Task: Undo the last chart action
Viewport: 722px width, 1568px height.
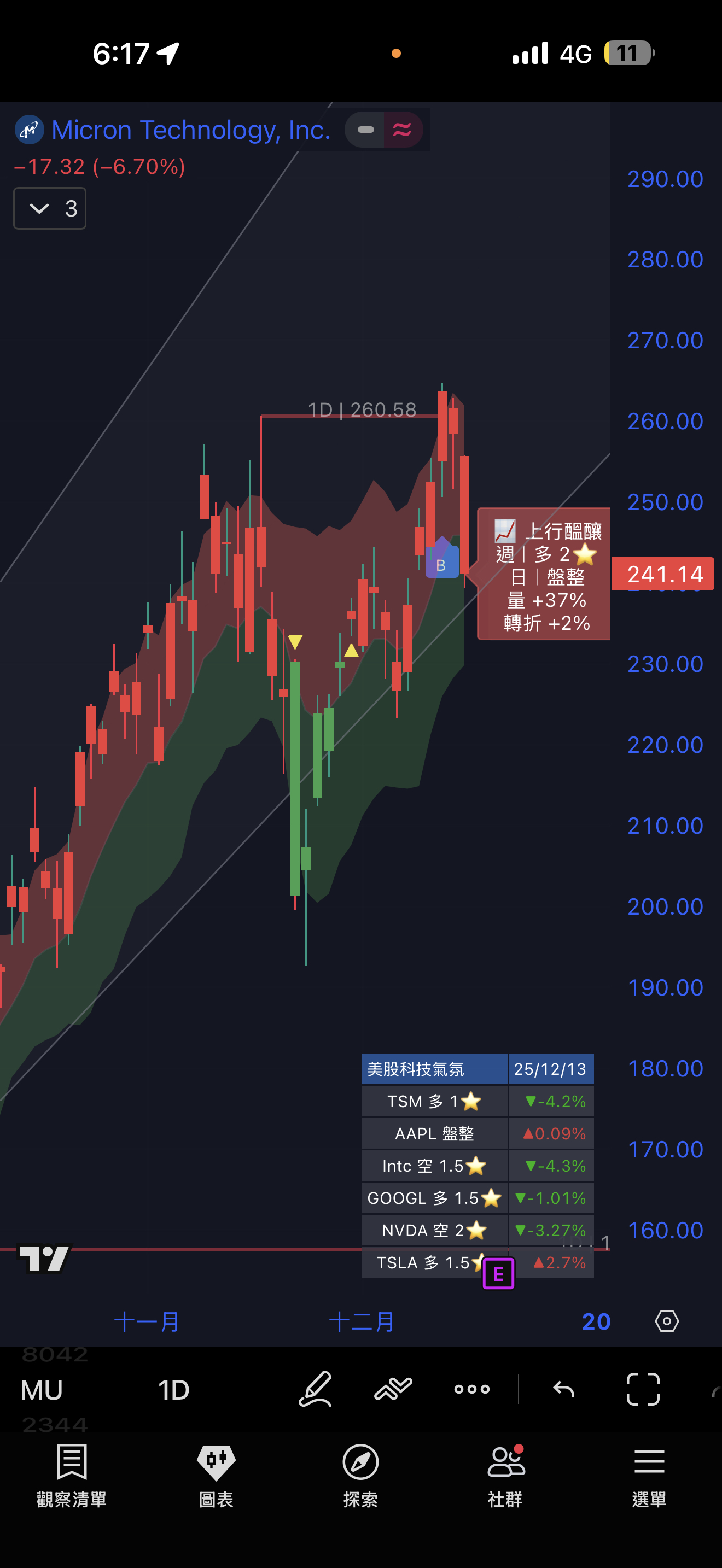Action: pyautogui.click(x=564, y=1389)
